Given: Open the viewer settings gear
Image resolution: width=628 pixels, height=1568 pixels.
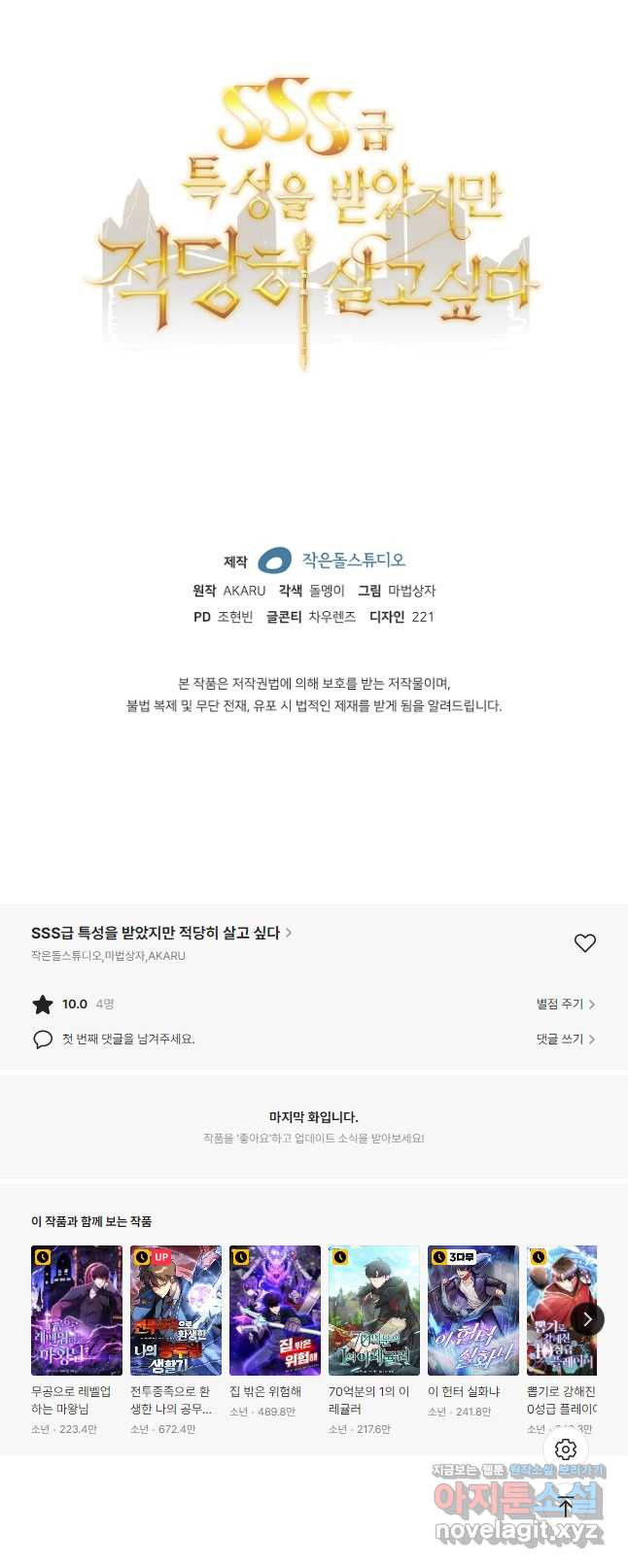Looking at the screenshot, I should [566, 1449].
